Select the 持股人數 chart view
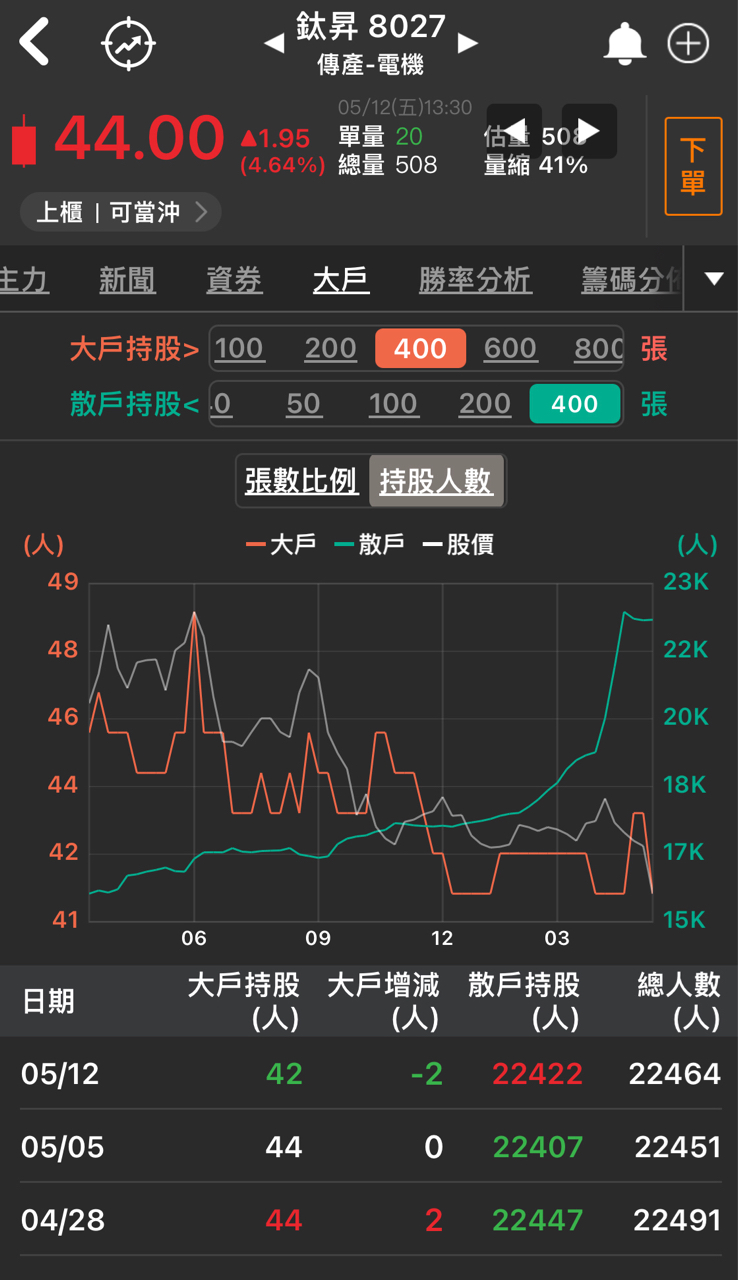 436,481
